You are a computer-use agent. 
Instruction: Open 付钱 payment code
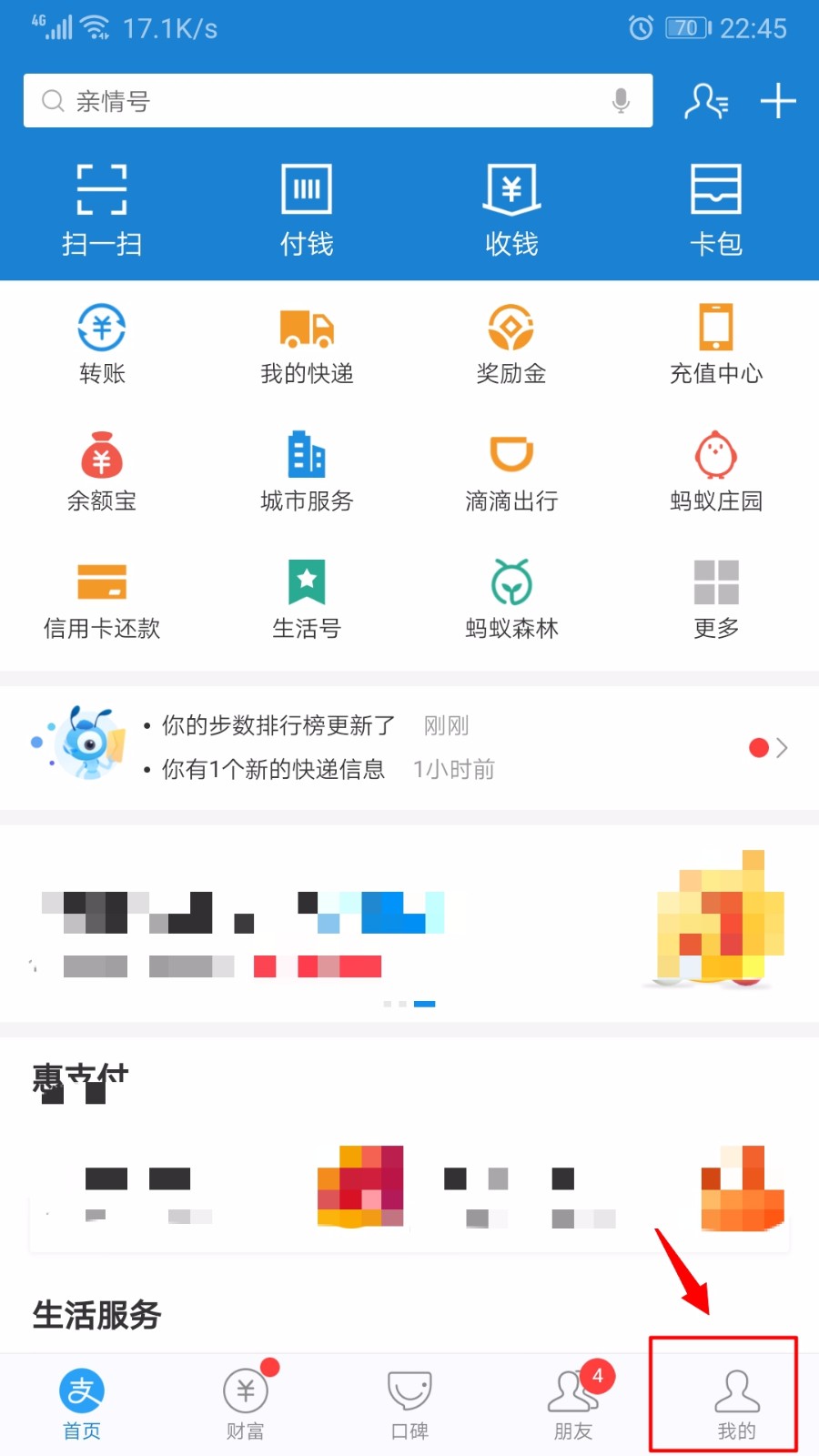307,210
